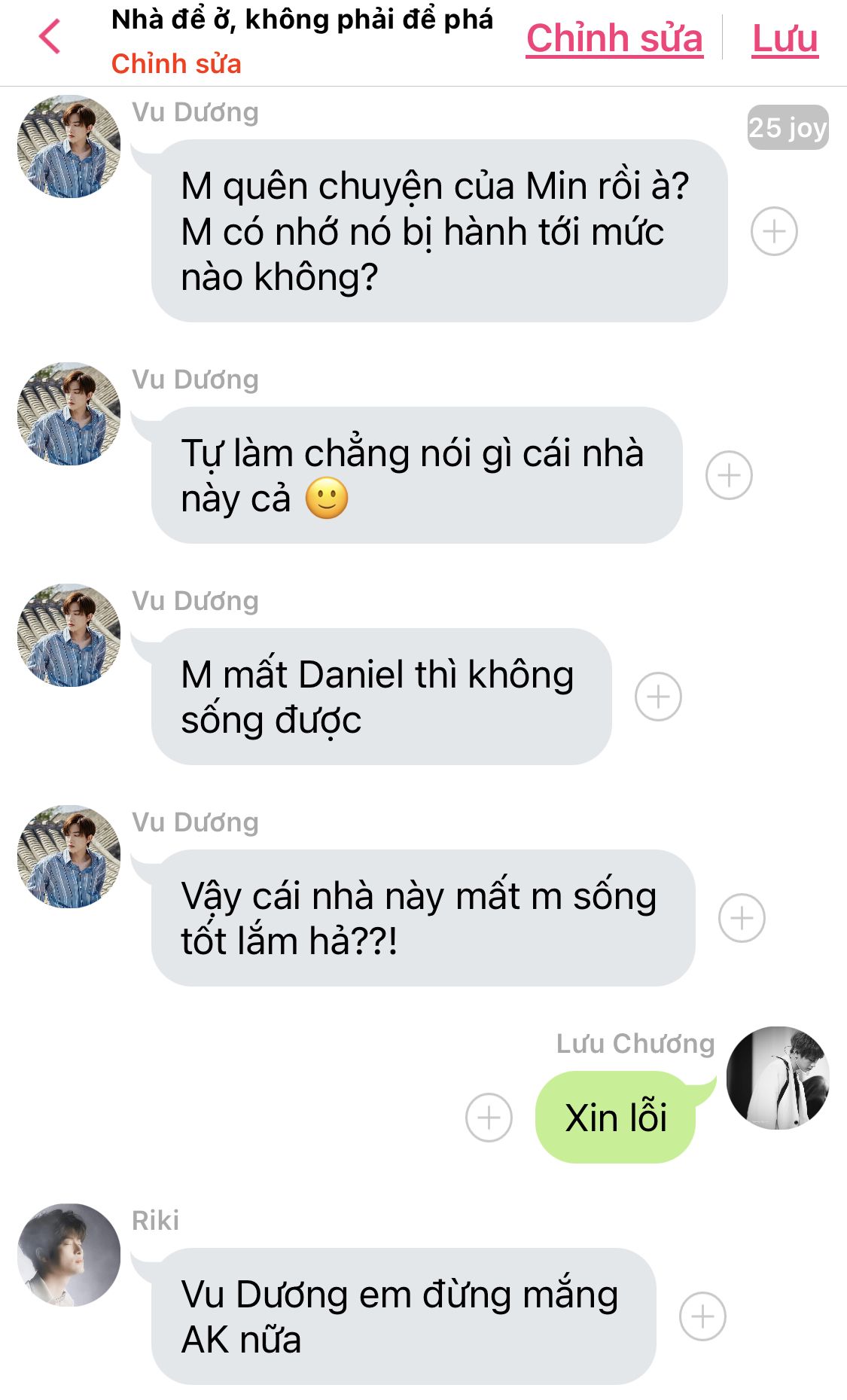
Task: Open Riki's profile avatar
Action: point(69,1255)
